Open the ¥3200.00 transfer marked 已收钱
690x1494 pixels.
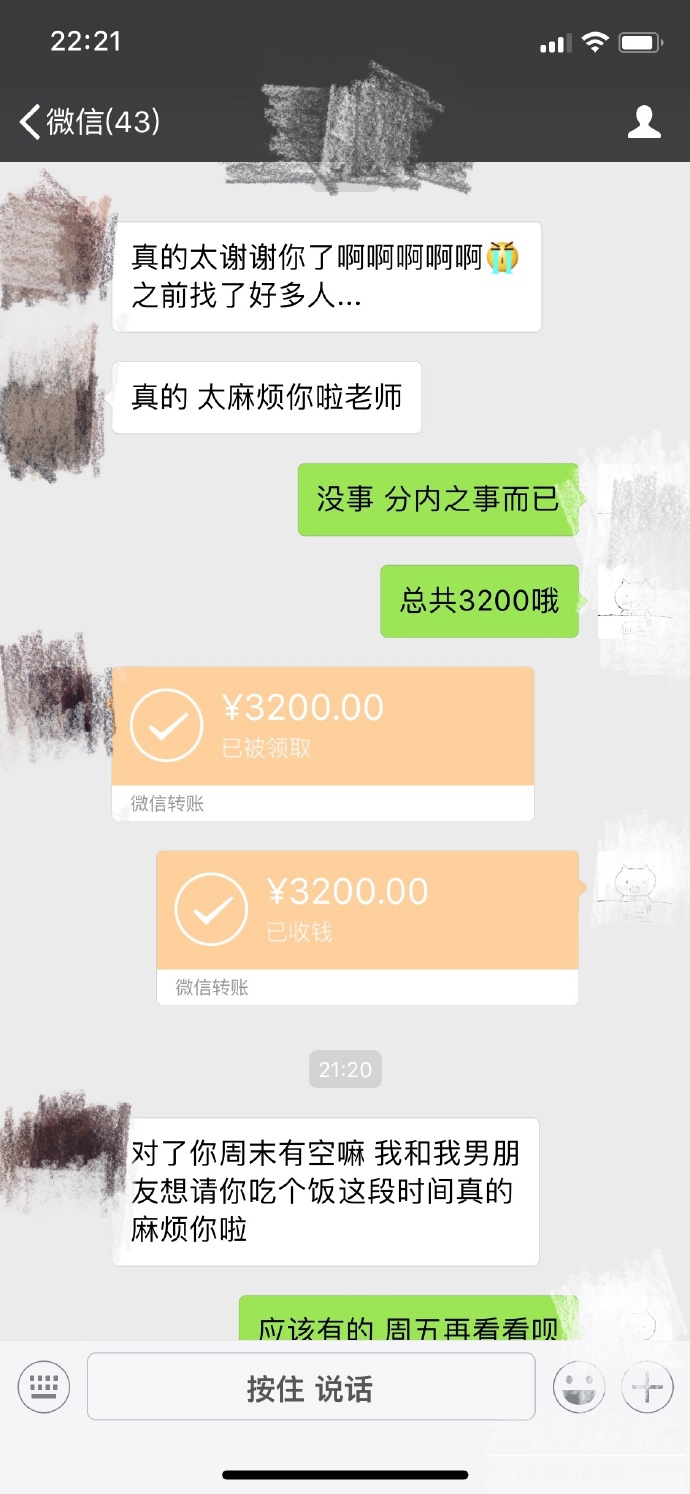367,911
